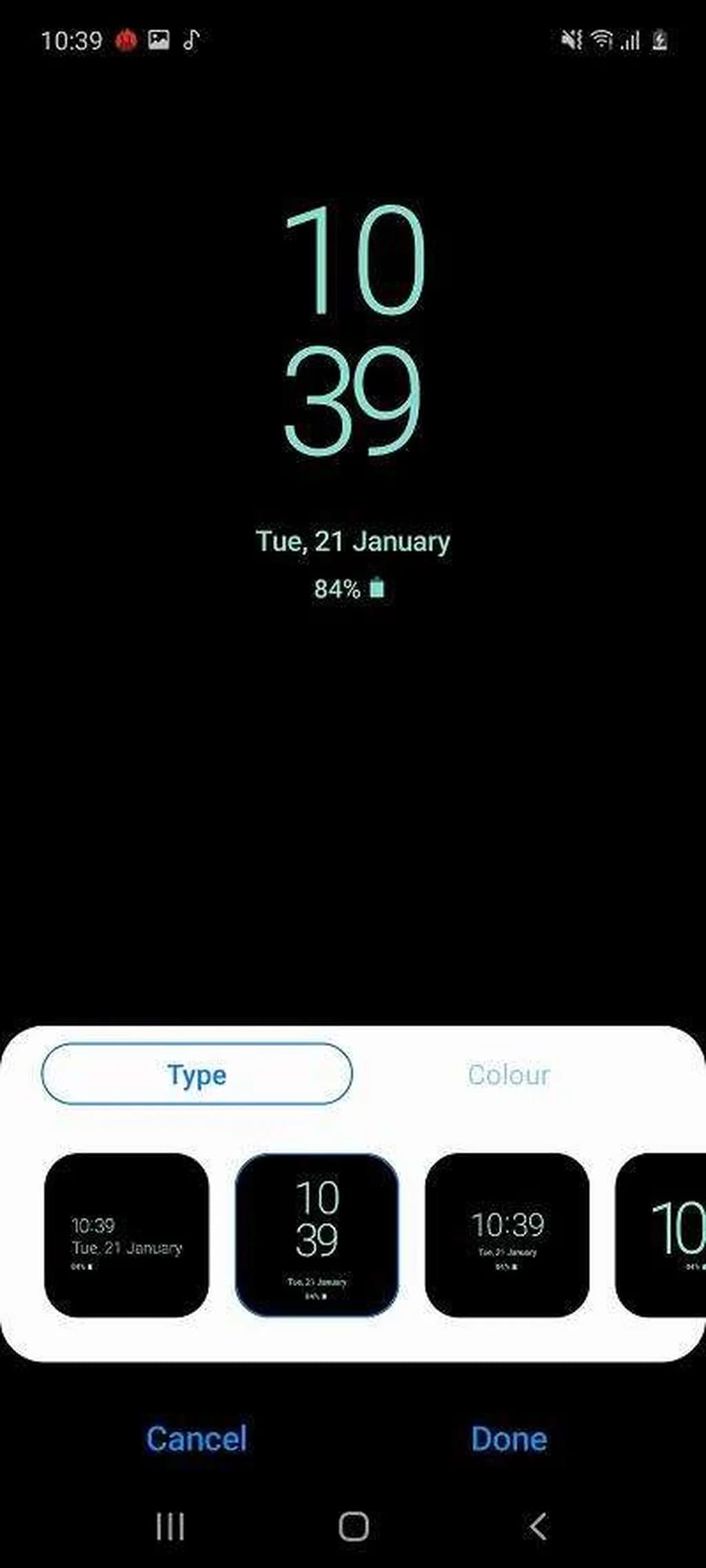Switch to the Colour tab

pos(509,1075)
